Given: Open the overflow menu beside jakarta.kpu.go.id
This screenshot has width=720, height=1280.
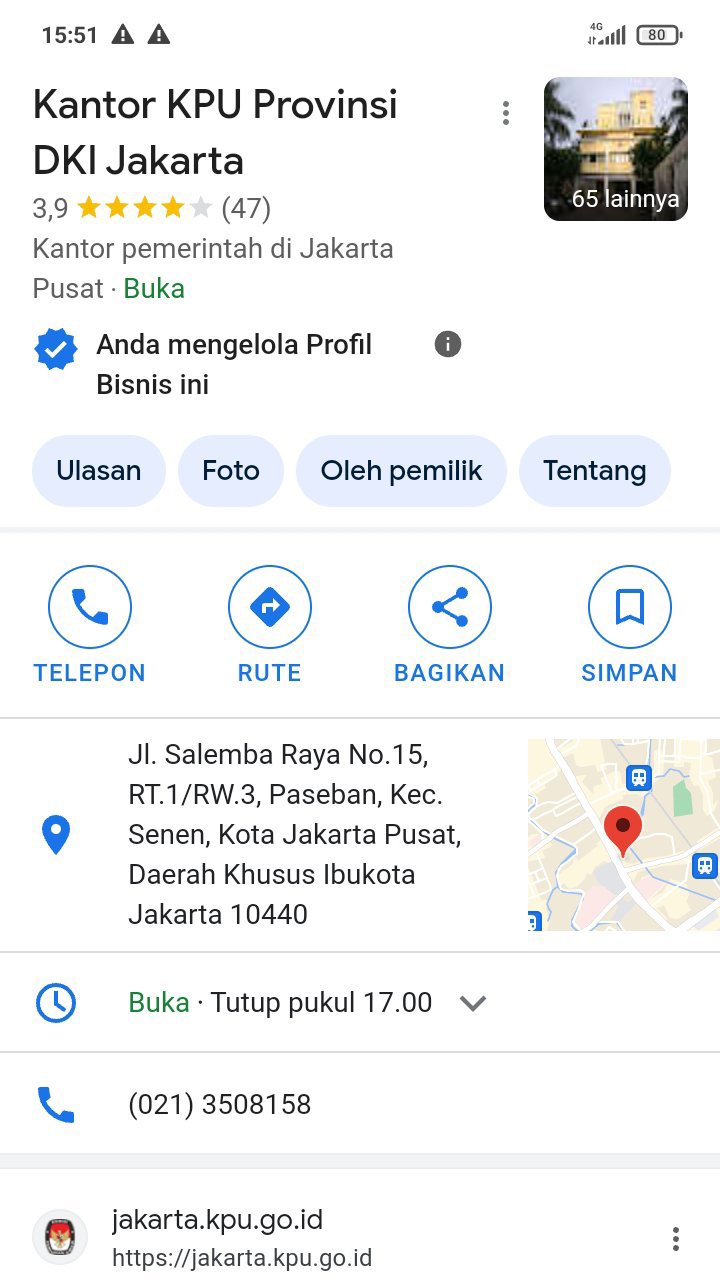Looking at the screenshot, I should [x=676, y=1238].
